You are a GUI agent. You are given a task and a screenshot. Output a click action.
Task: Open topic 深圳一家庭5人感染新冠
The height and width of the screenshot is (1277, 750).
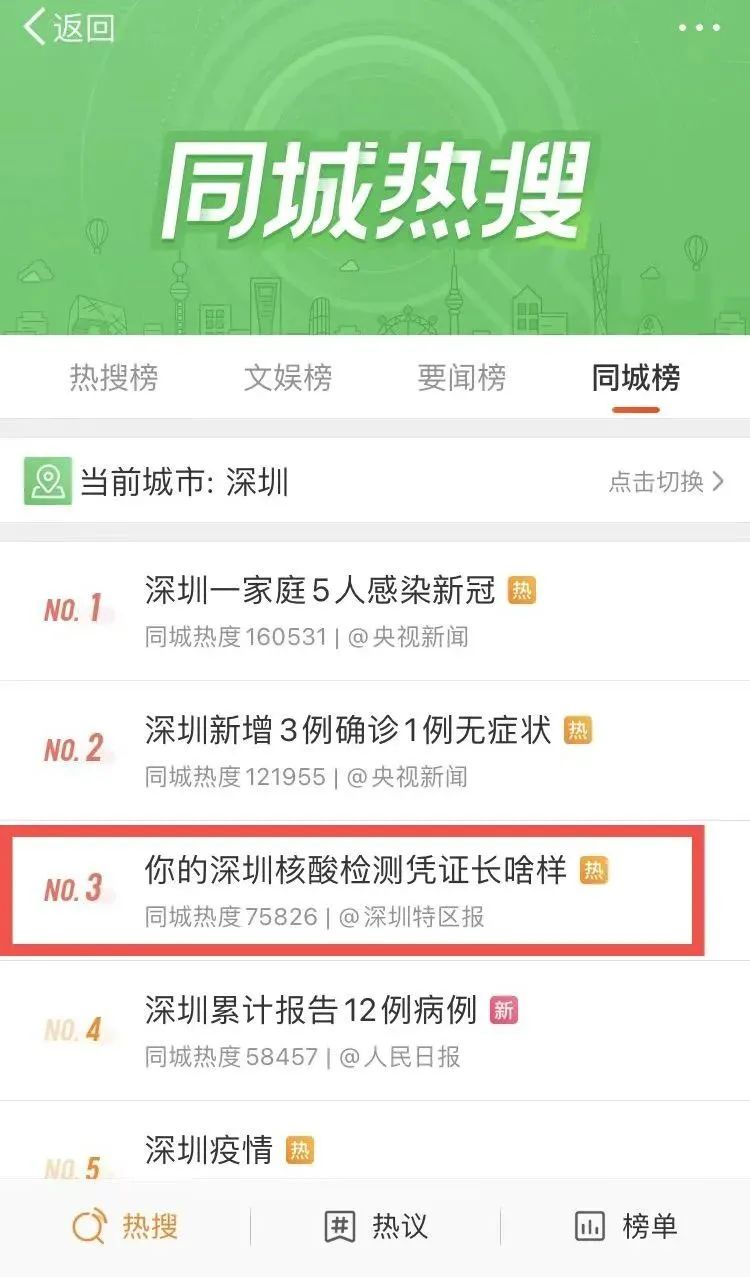(320, 591)
